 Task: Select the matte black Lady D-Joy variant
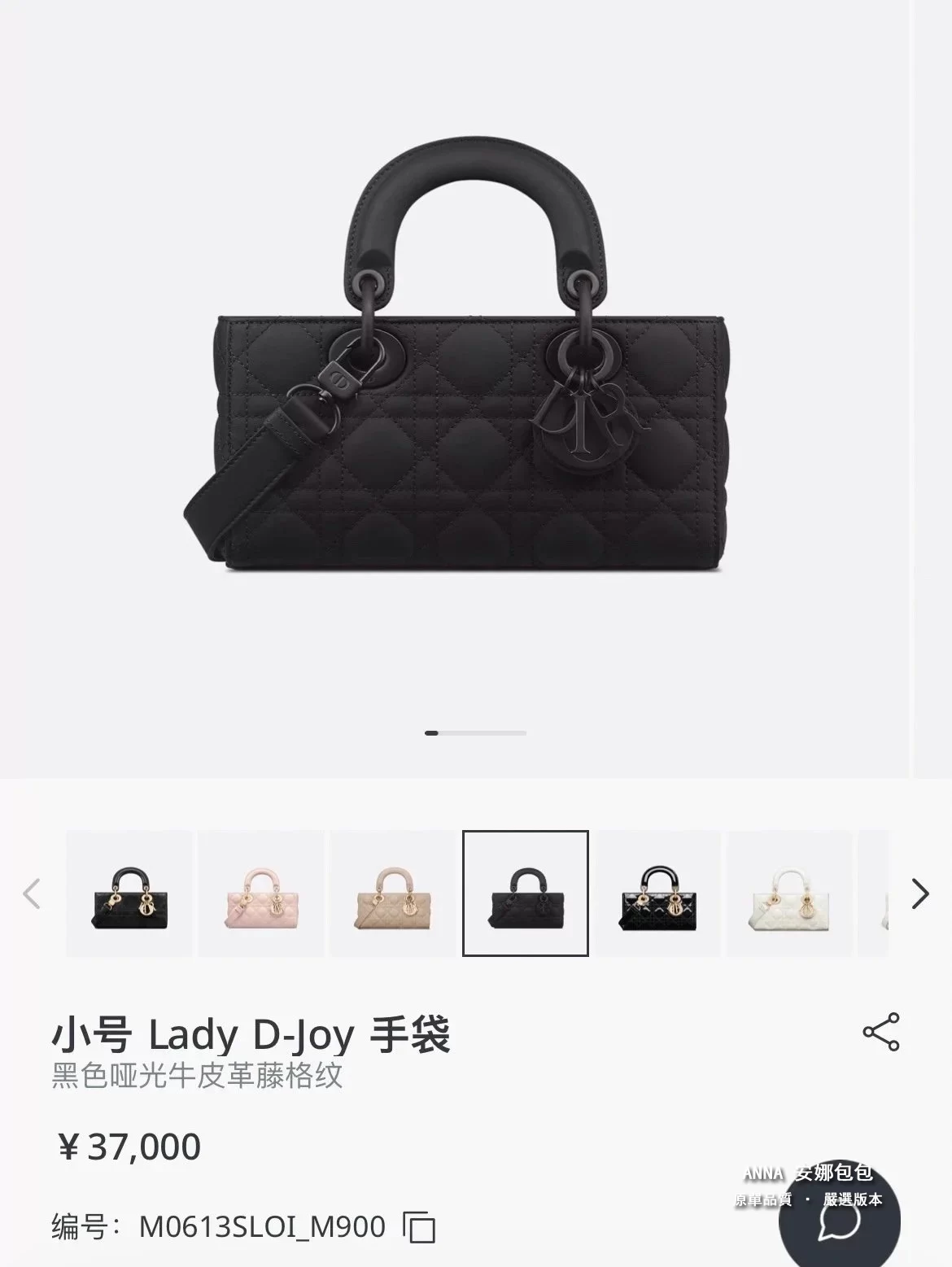(x=526, y=893)
